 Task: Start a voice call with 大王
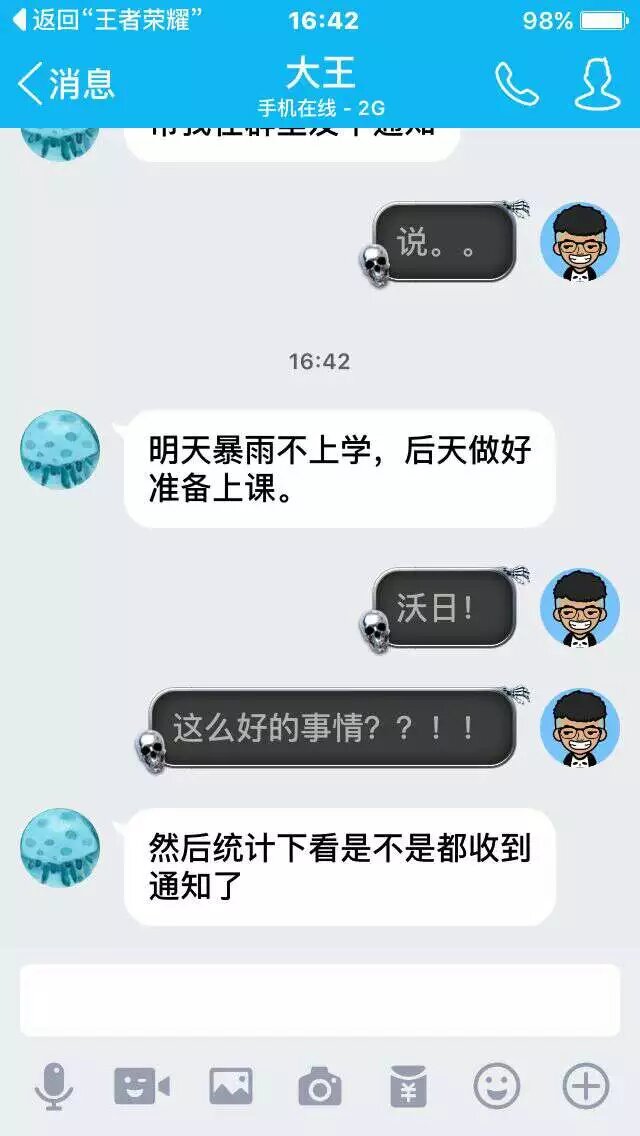pyautogui.click(x=516, y=85)
